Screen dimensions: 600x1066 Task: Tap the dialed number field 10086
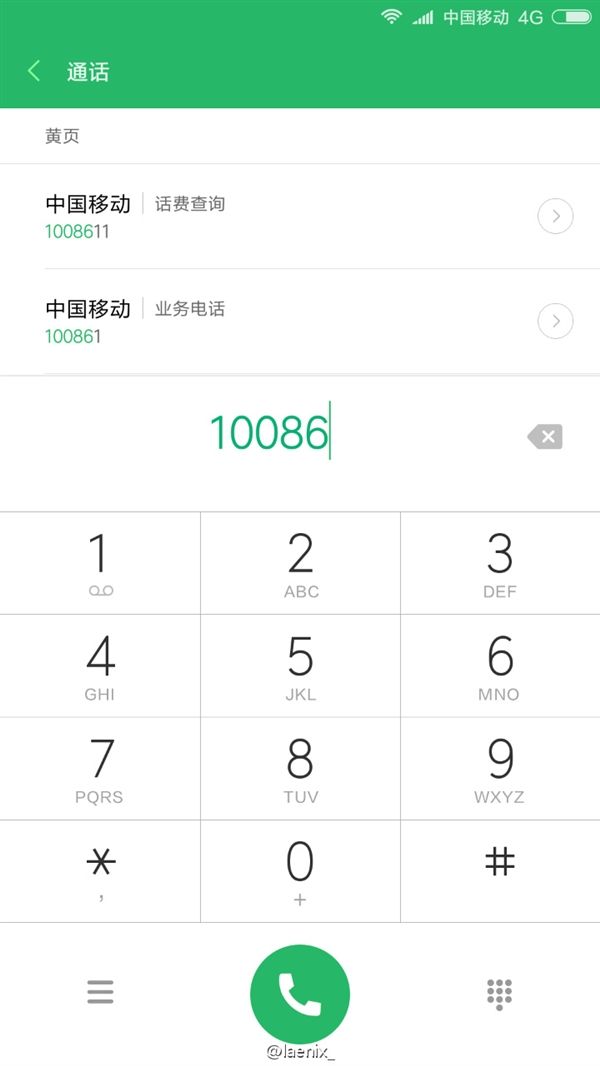click(270, 434)
